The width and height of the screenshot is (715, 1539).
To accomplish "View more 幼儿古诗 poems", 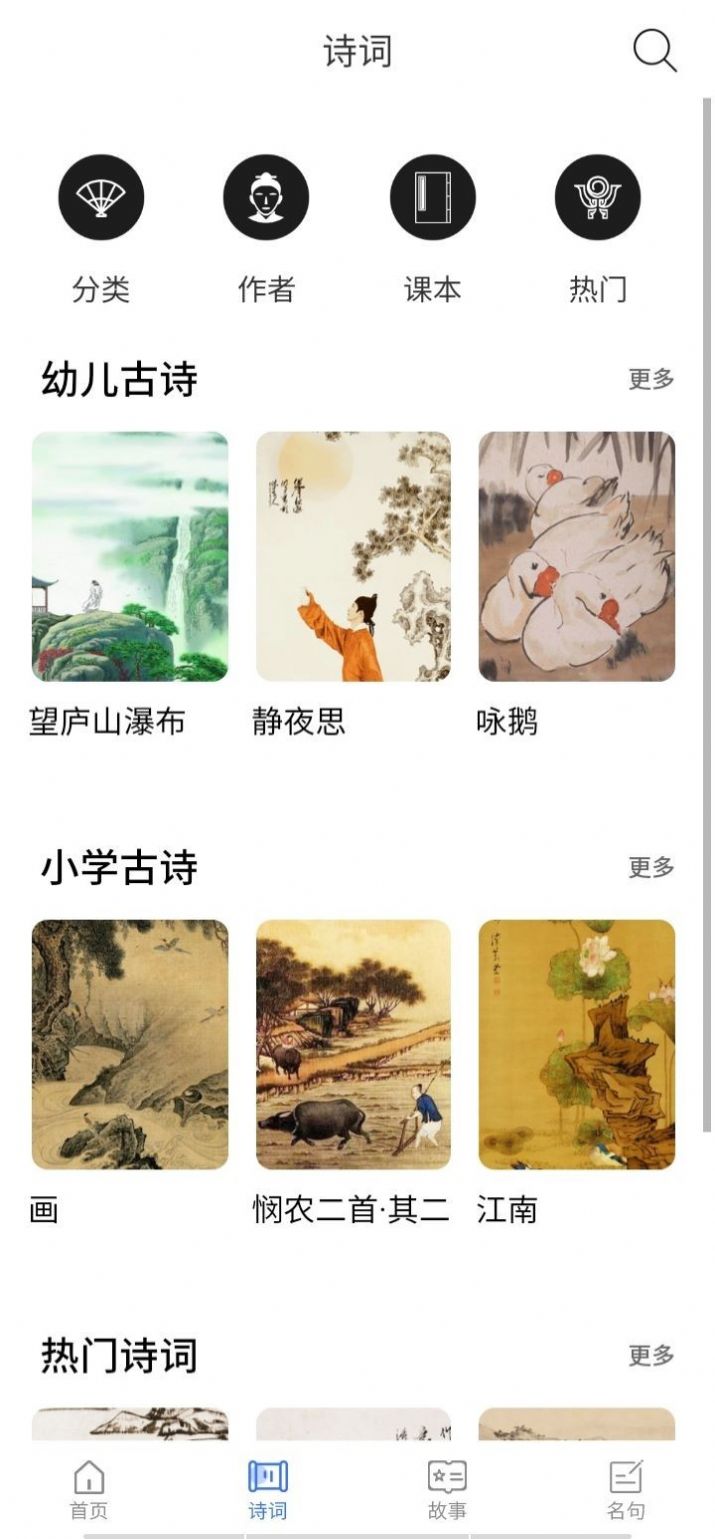I will [x=651, y=379].
